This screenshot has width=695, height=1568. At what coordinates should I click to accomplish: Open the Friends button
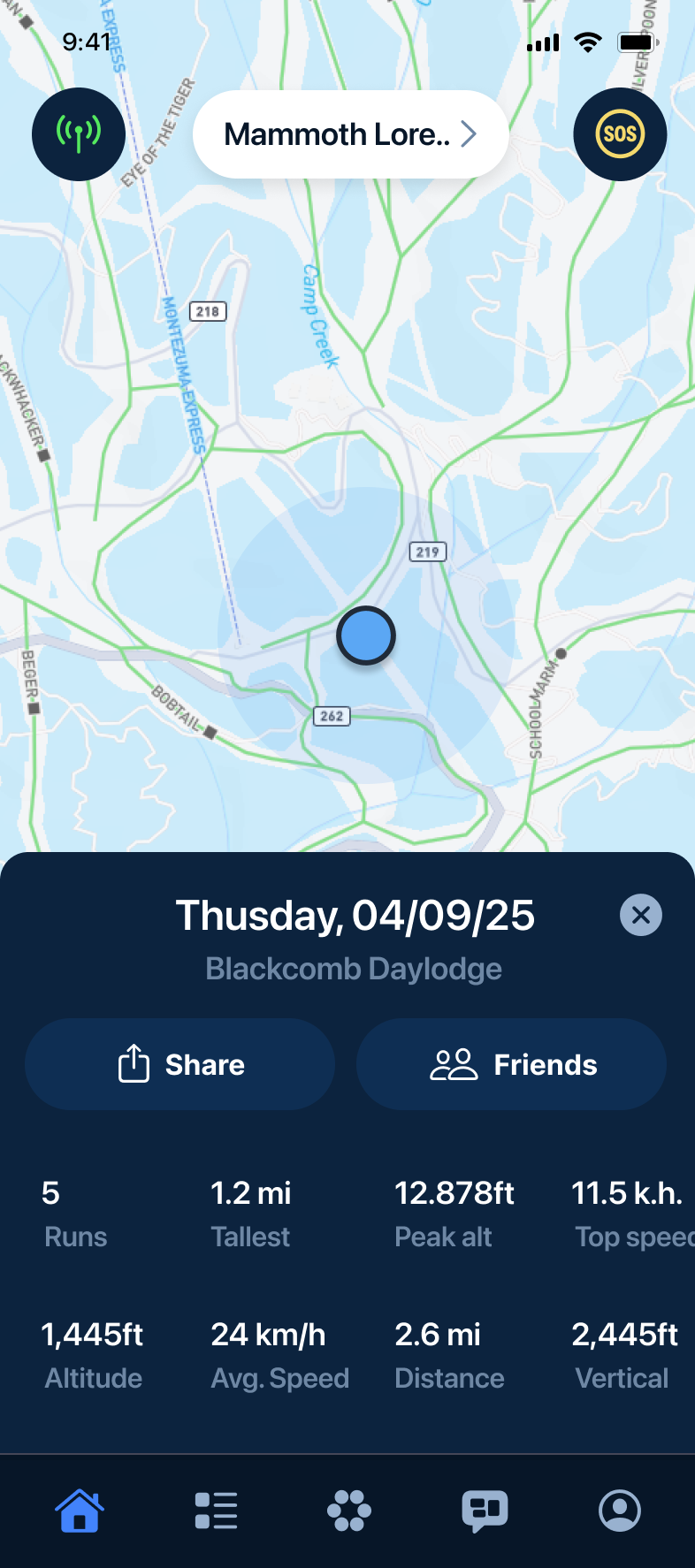[x=511, y=1064]
